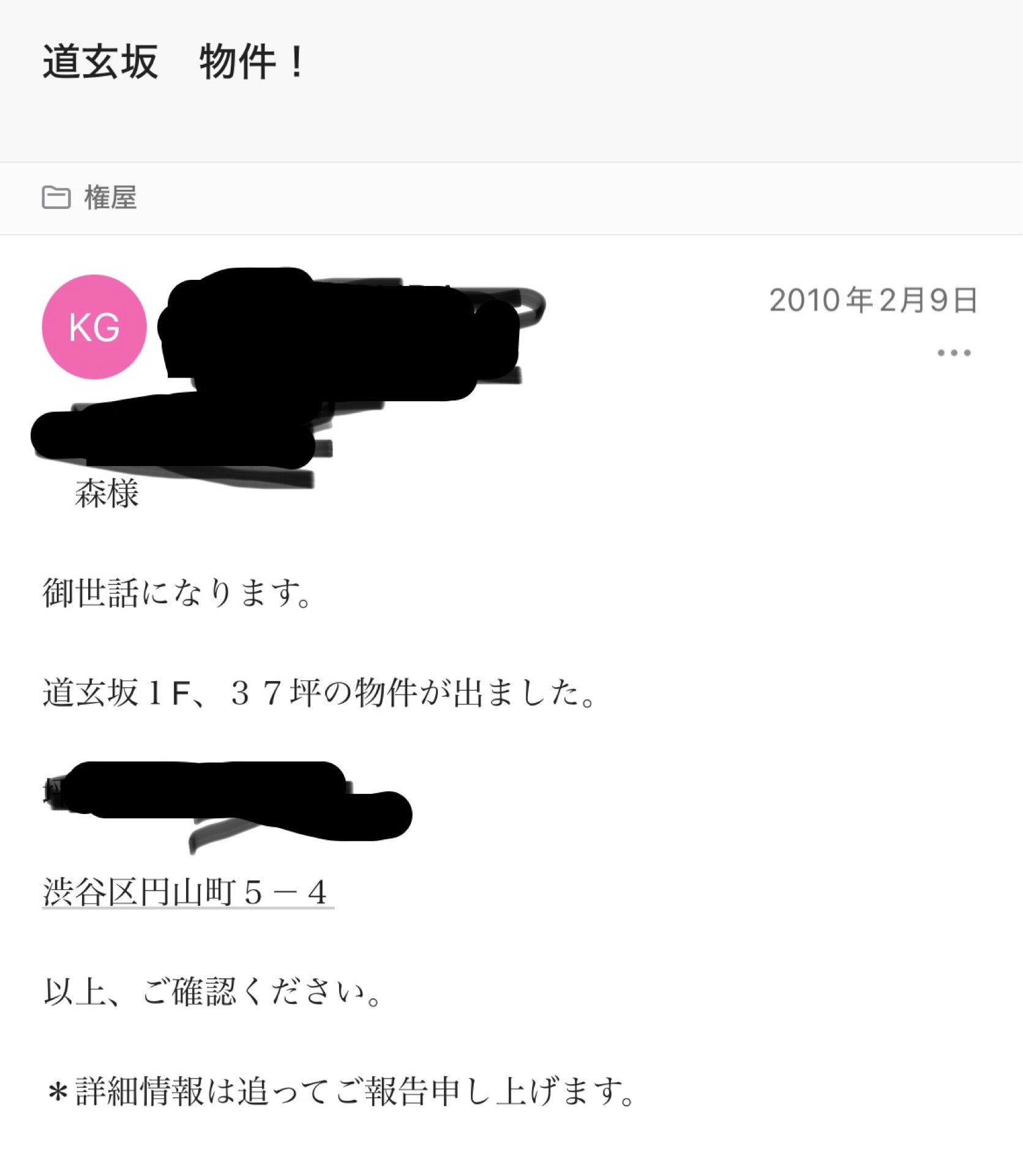Screen dimensions: 1023x1176
Task: Tap the pink KG sender avatar
Action: tap(94, 327)
